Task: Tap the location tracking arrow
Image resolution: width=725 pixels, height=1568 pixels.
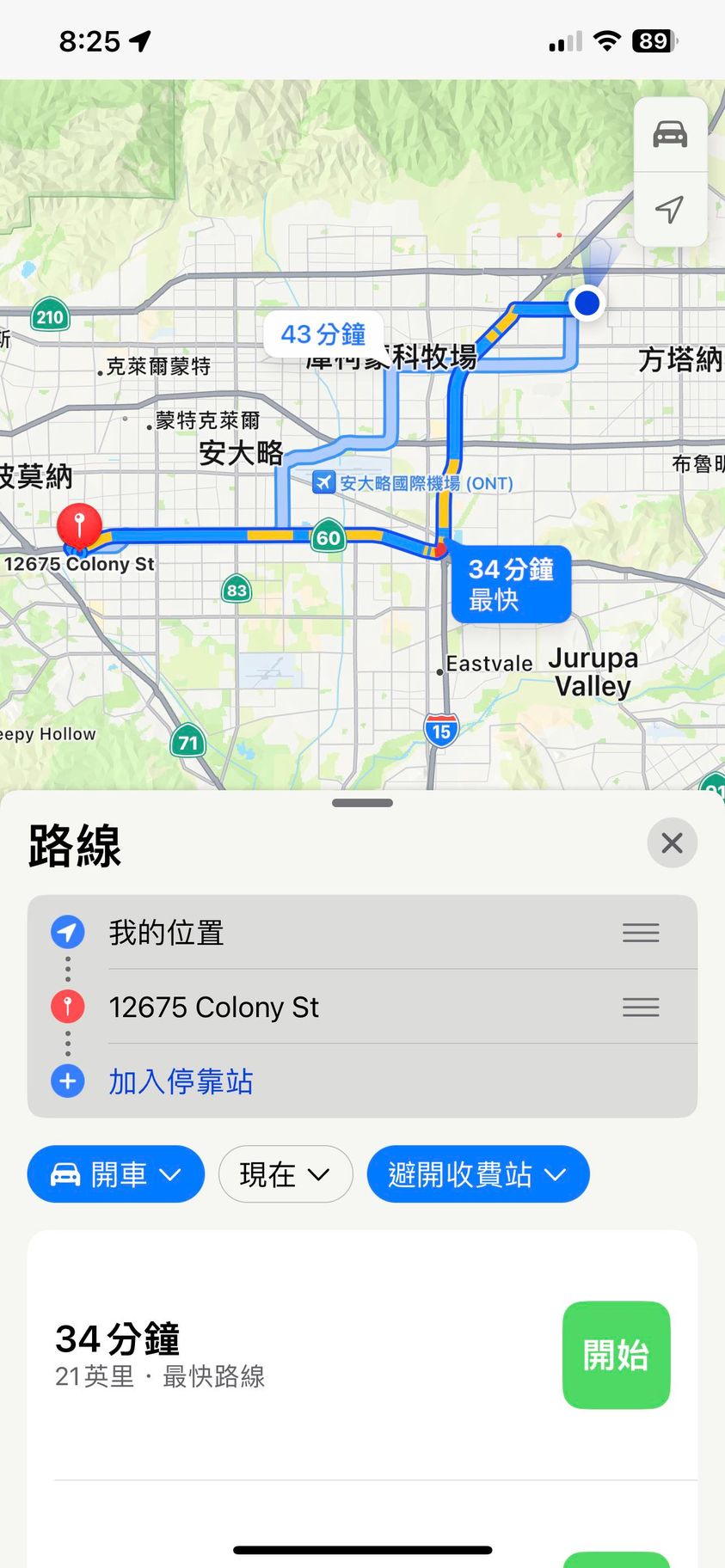Action: click(670, 209)
